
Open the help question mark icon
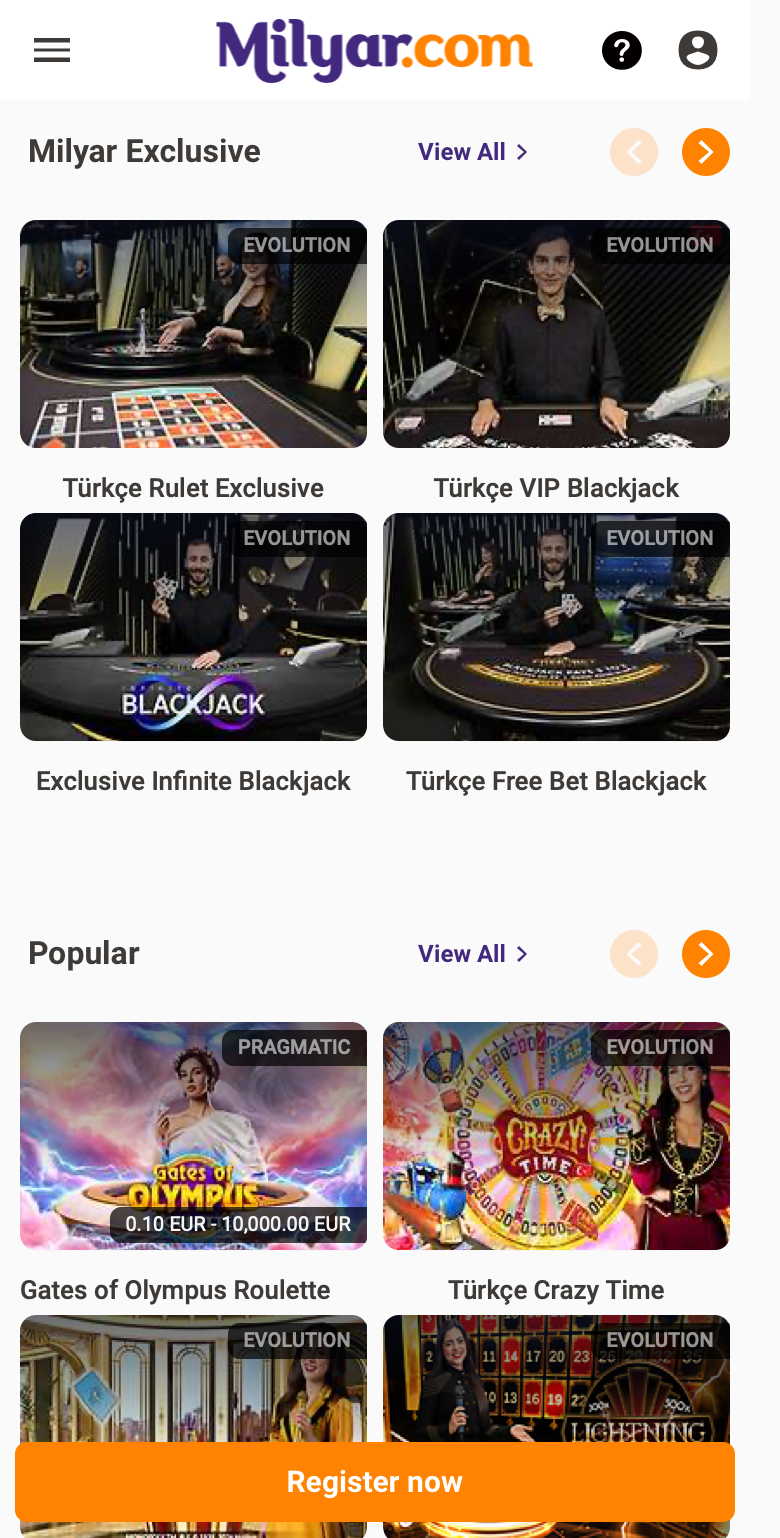pos(622,50)
